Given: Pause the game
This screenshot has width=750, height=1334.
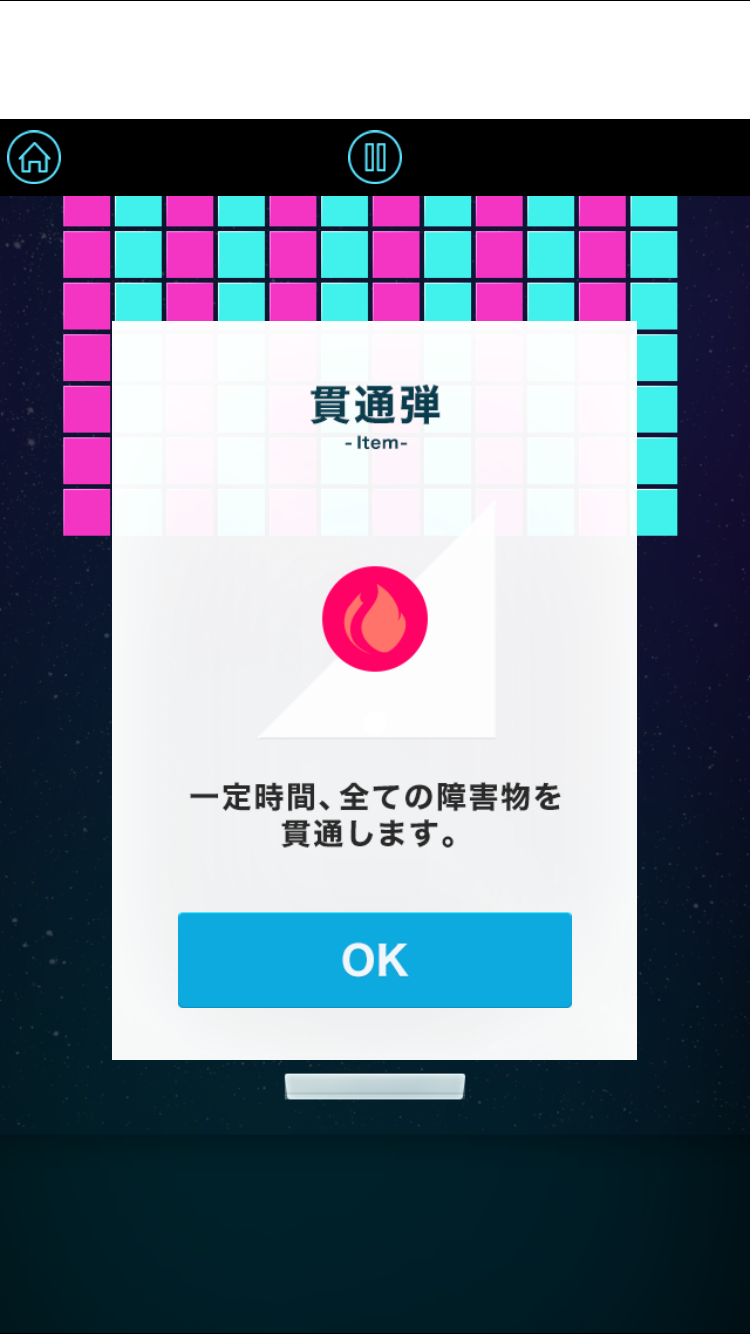Looking at the screenshot, I should 375,157.
